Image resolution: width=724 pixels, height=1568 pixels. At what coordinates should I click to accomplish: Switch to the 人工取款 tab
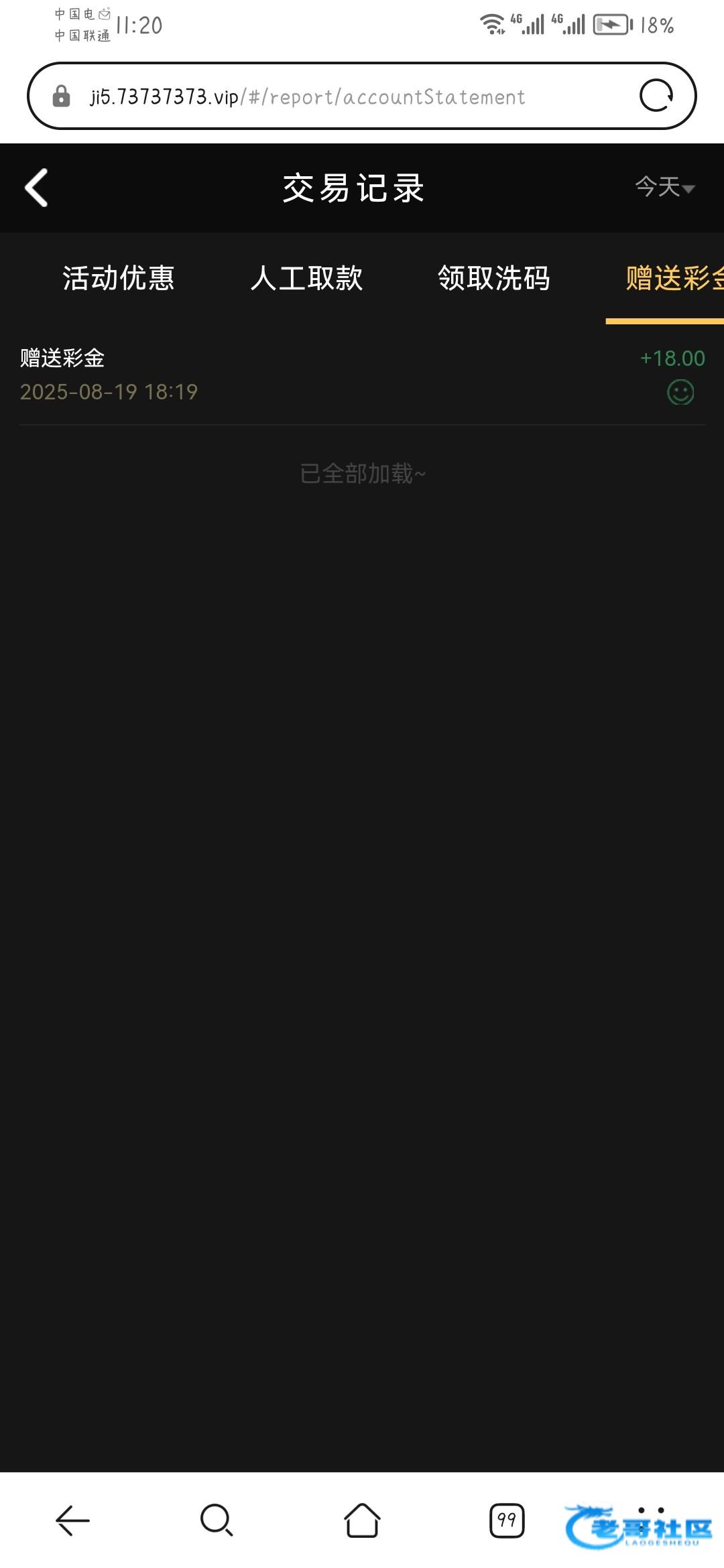click(306, 278)
